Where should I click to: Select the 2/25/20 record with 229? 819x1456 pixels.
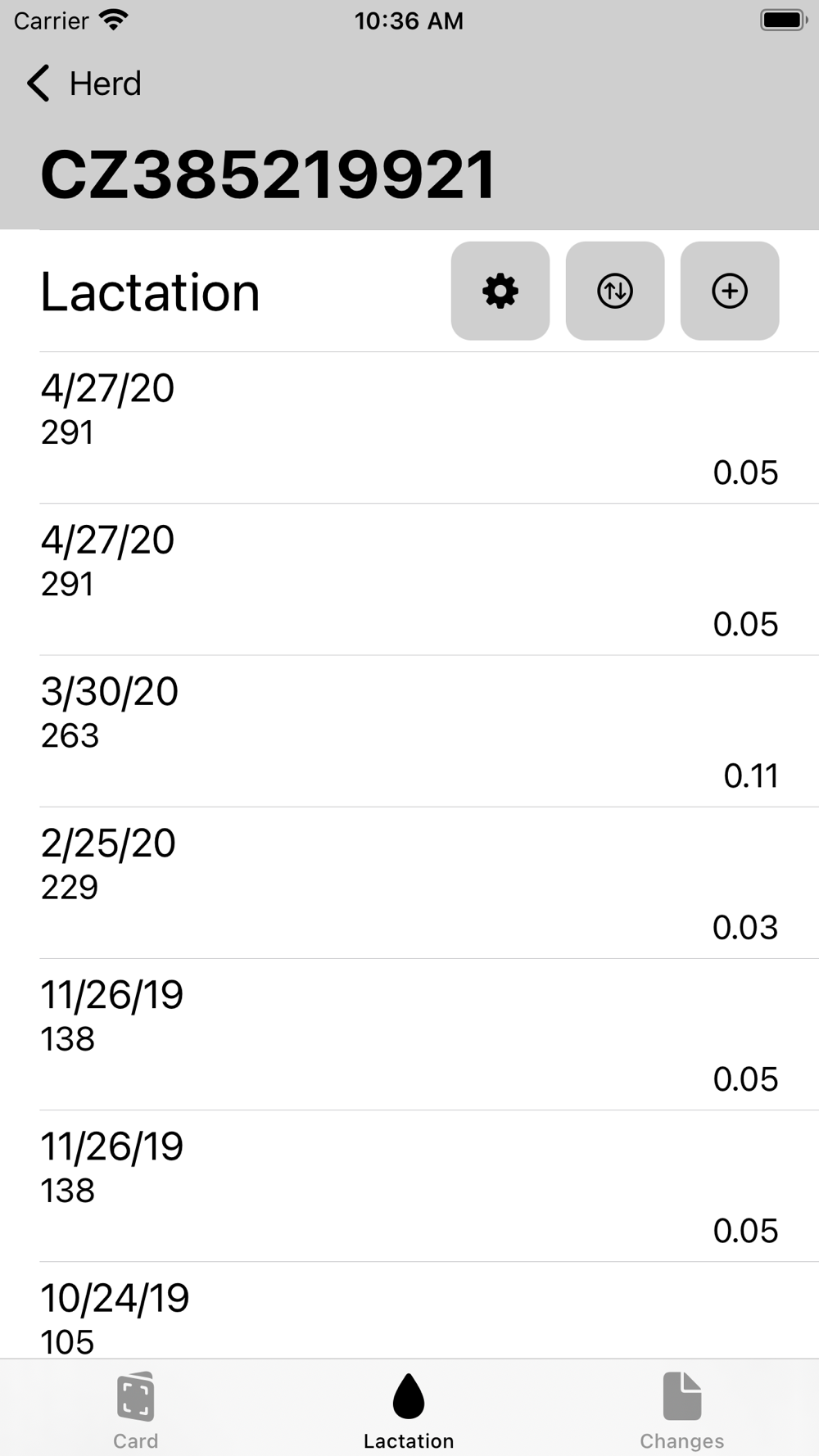pyautogui.click(x=409, y=882)
